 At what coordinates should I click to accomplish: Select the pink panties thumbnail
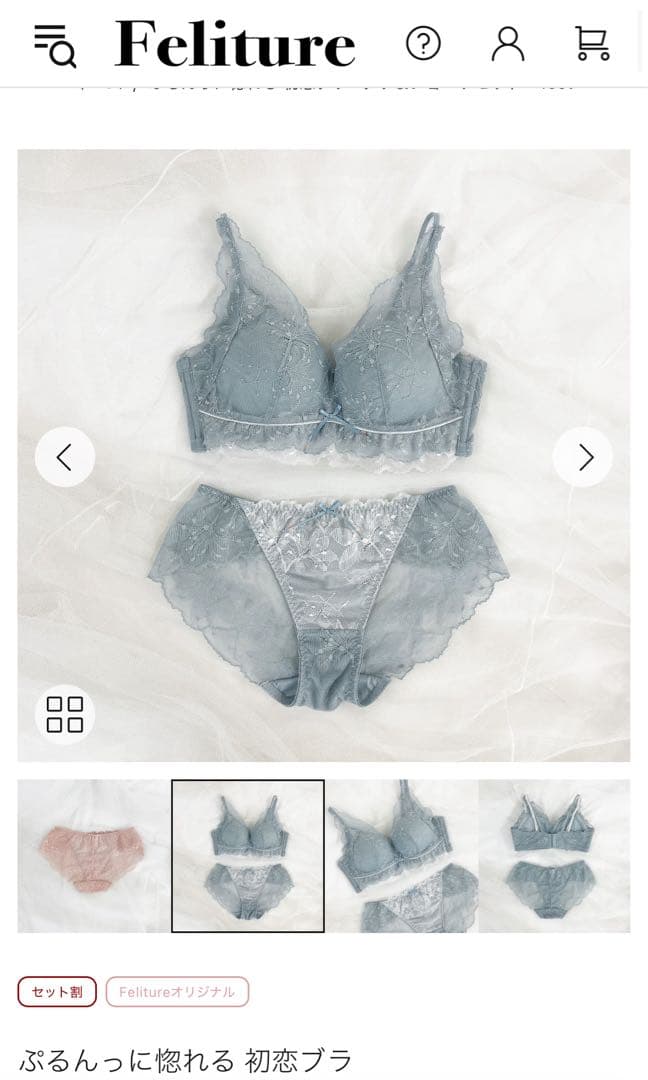pyautogui.click(x=93, y=856)
